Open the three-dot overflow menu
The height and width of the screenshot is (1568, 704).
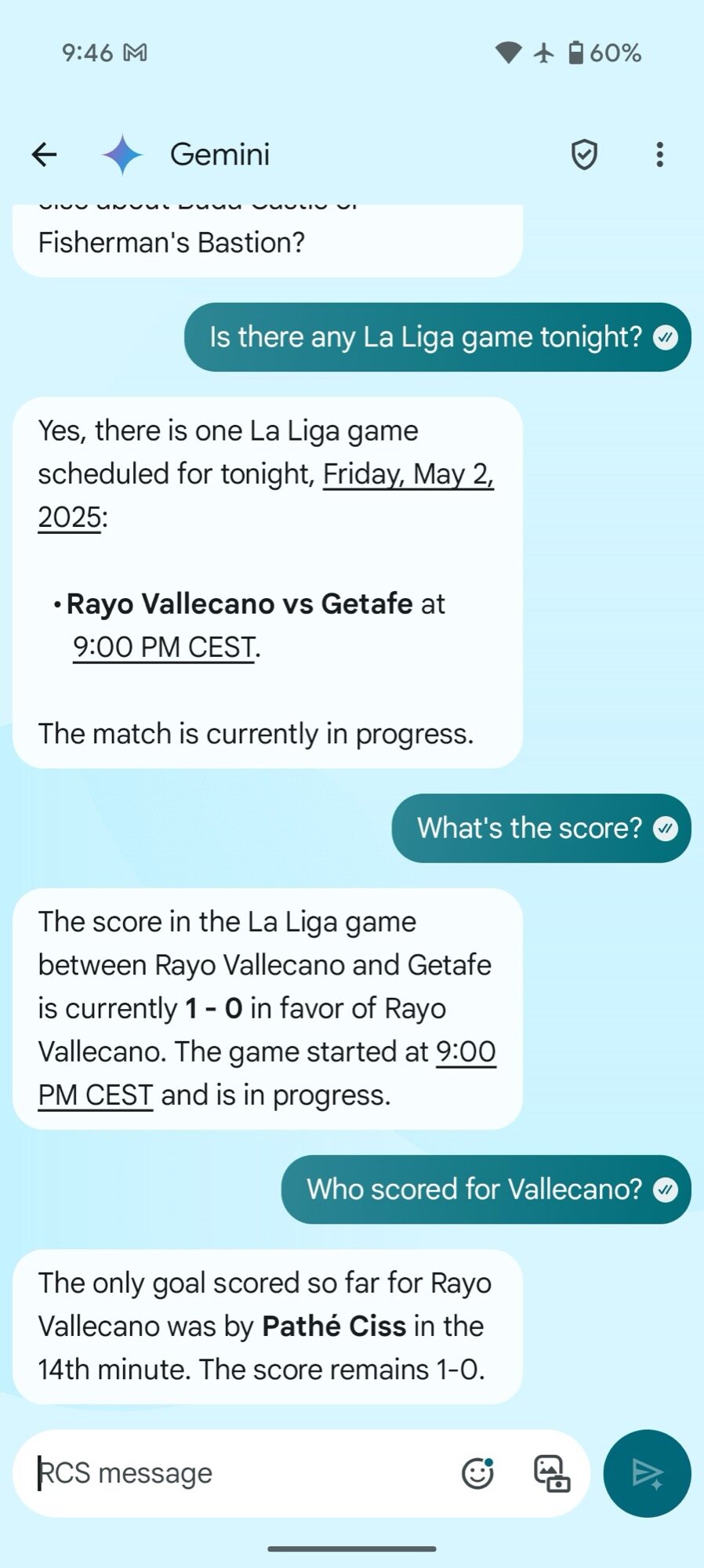(659, 154)
